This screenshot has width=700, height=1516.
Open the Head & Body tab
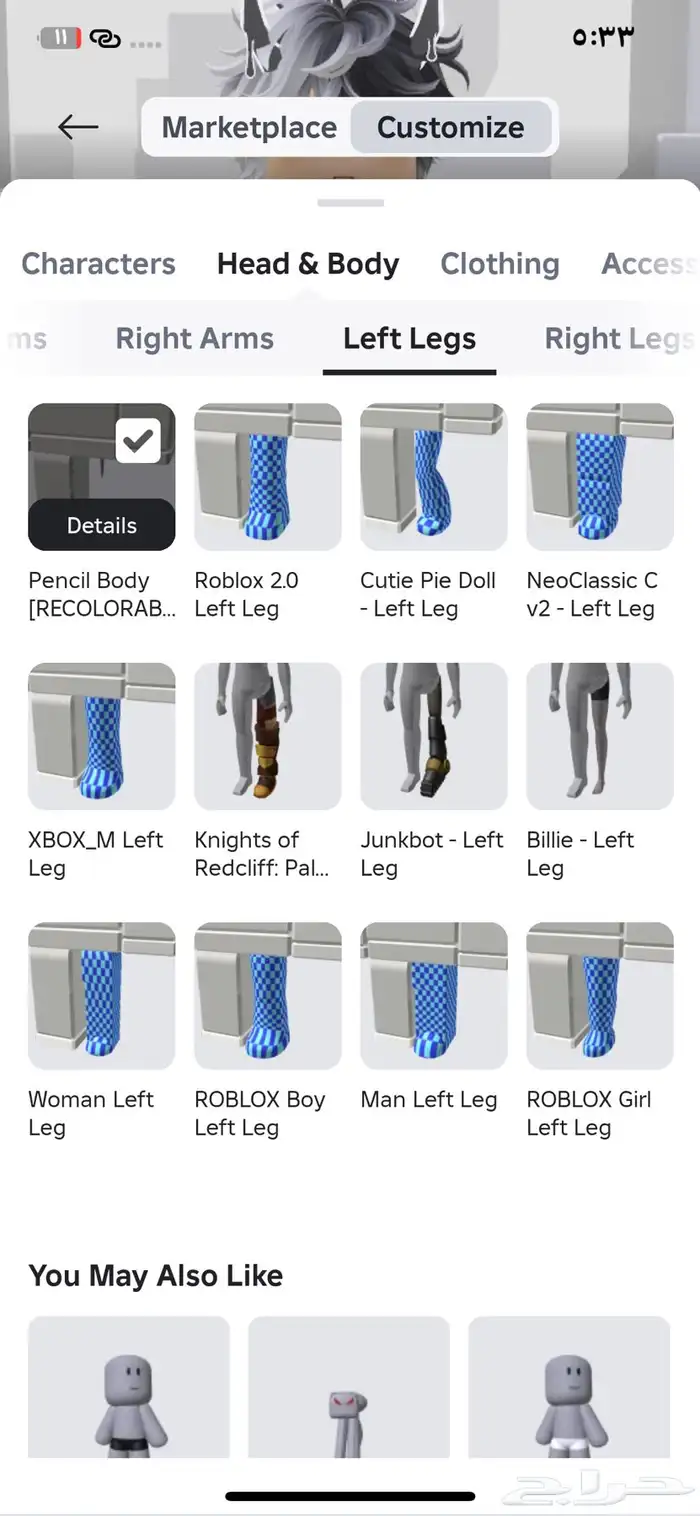(308, 264)
